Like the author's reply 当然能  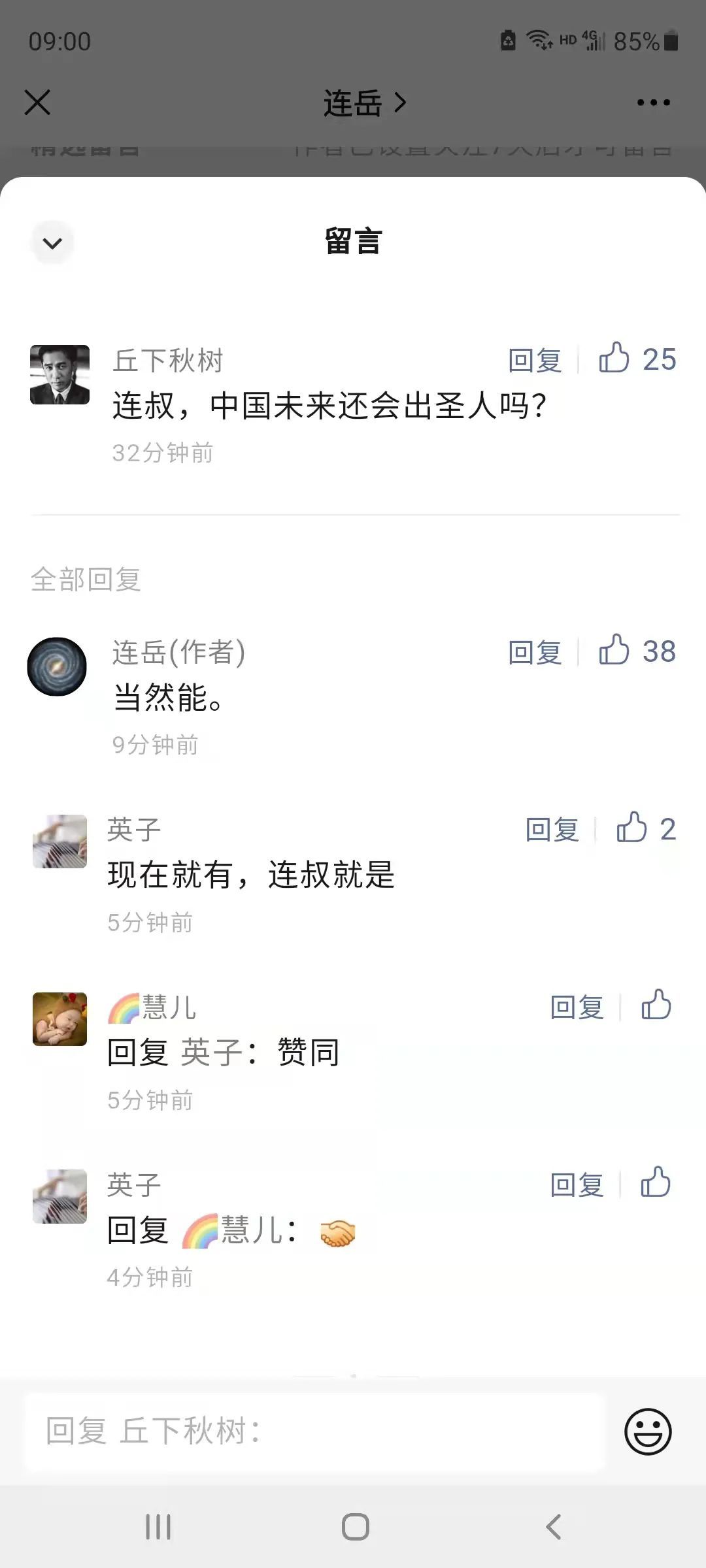[614, 651]
